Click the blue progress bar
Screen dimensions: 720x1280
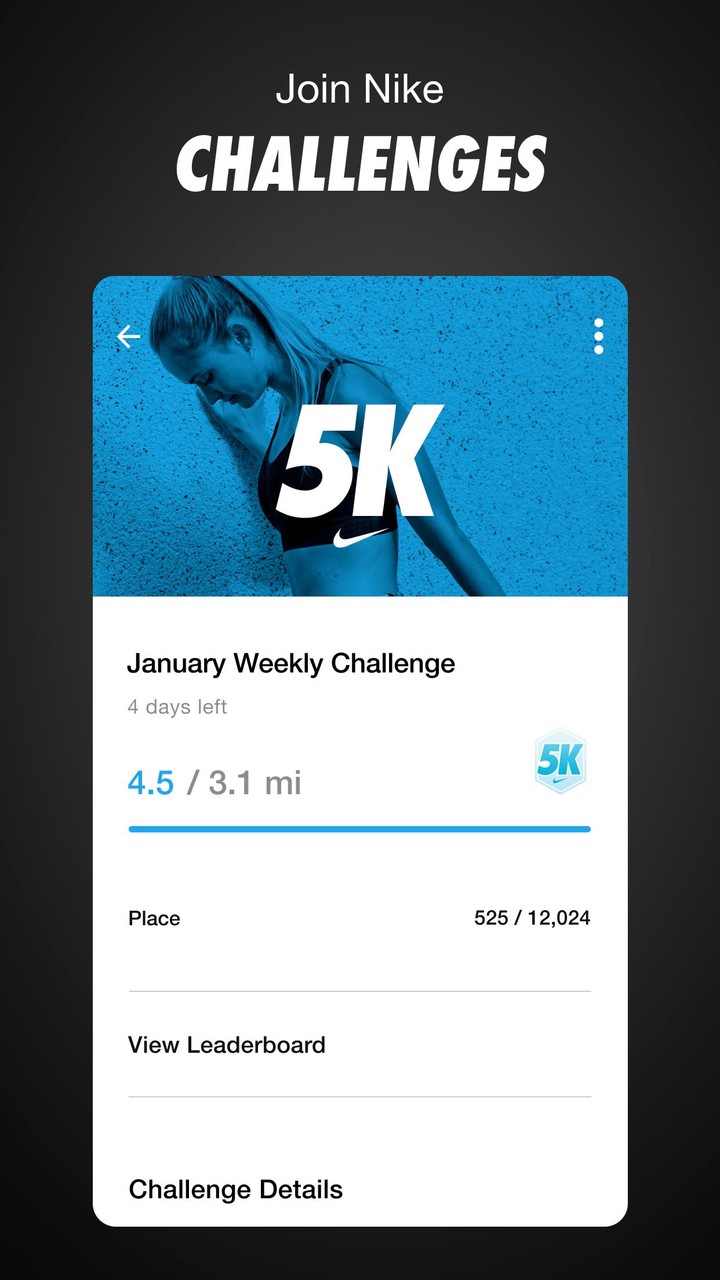(x=360, y=828)
